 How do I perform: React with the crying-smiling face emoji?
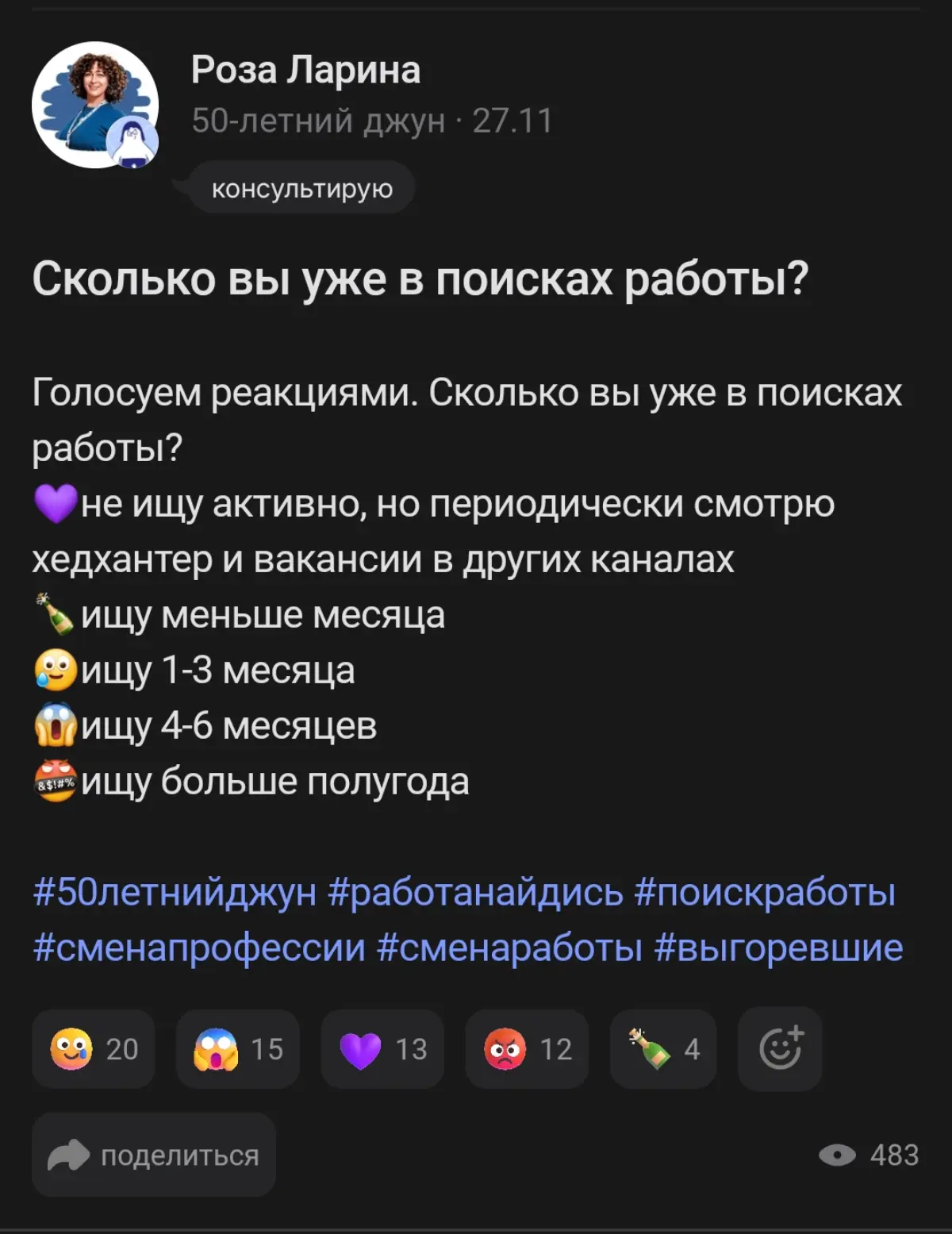pyautogui.click(x=93, y=1049)
